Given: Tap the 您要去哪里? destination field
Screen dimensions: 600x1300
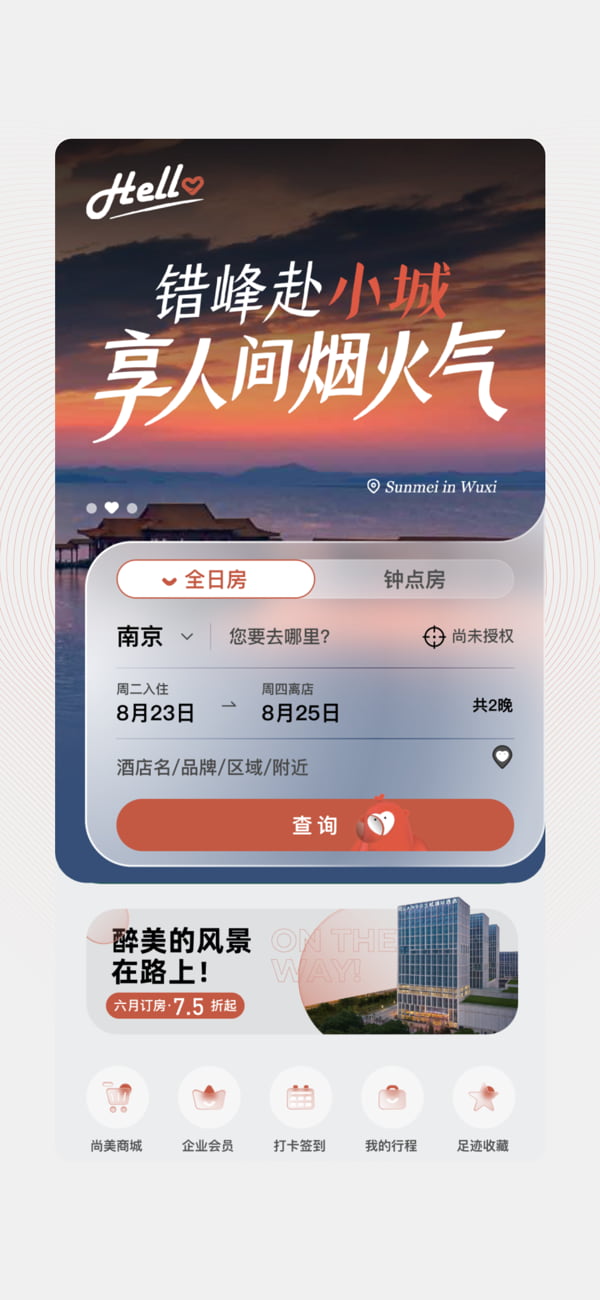Looking at the screenshot, I should tap(280, 637).
